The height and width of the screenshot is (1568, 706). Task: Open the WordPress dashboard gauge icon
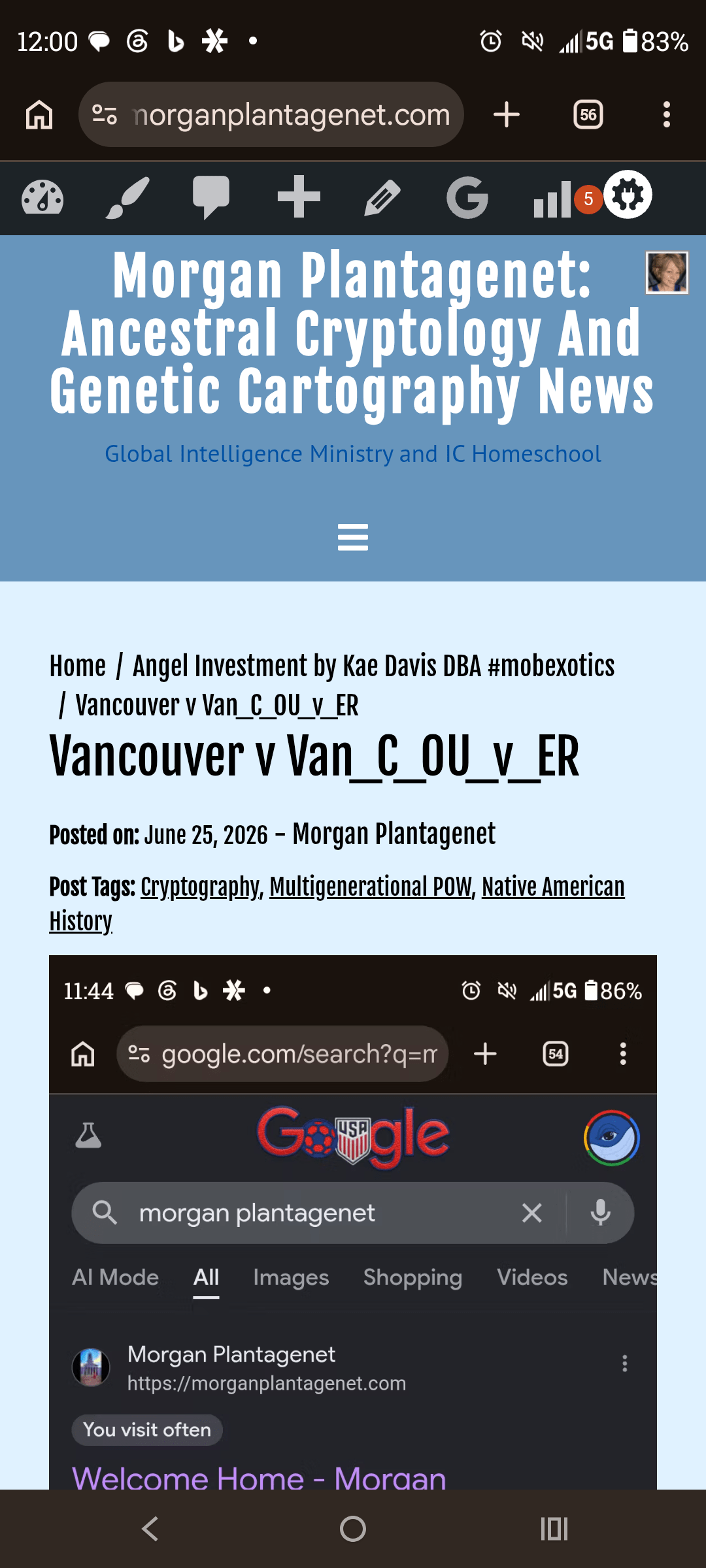42,197
